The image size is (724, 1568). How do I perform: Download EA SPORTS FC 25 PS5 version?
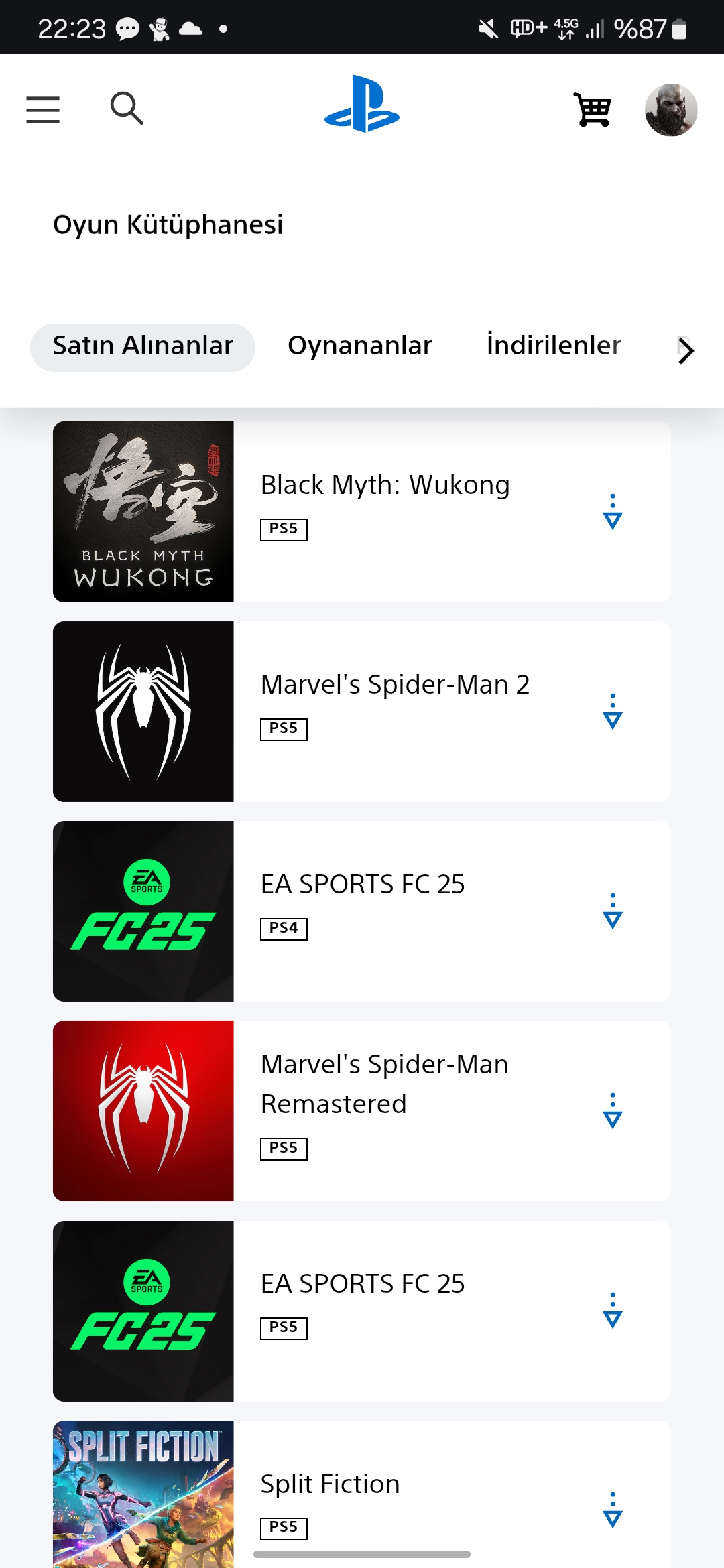(x=613, y=1311)
